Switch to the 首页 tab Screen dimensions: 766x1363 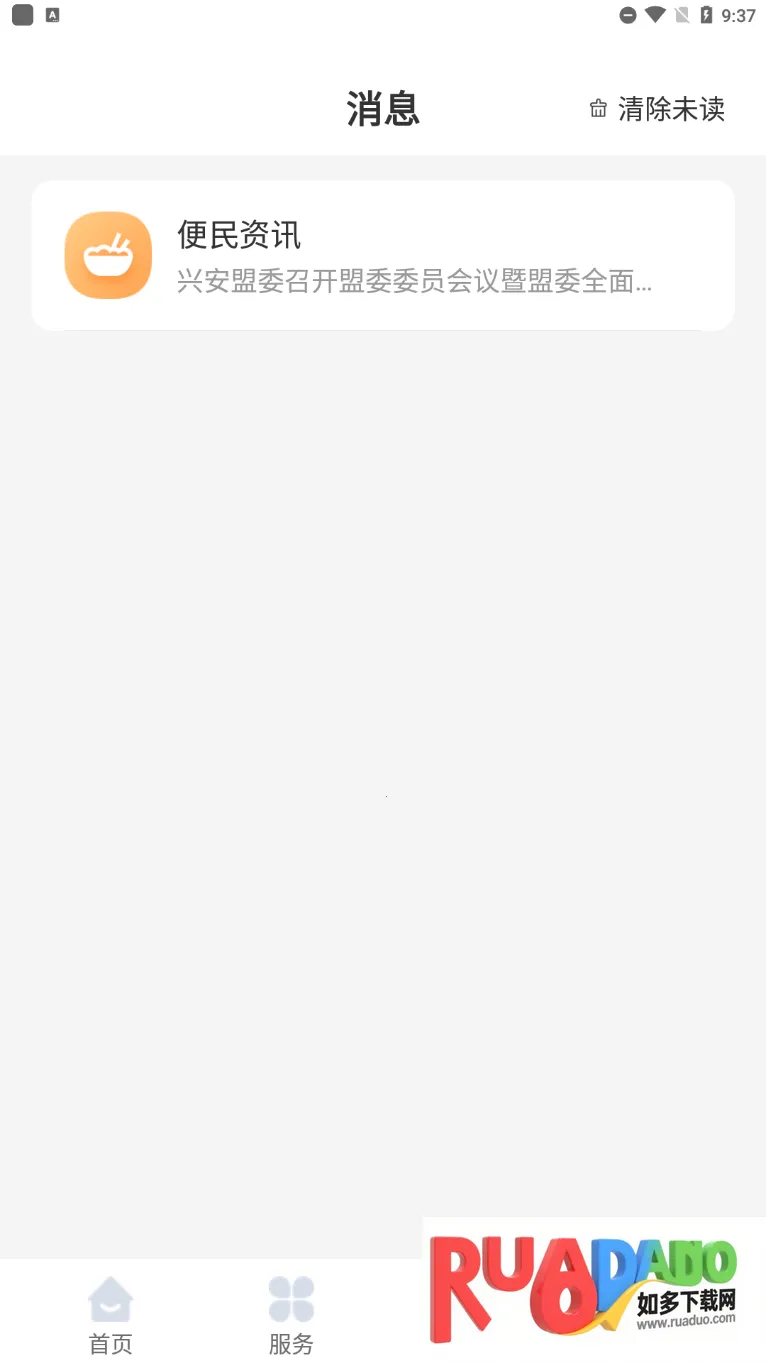pos(111,1314)
